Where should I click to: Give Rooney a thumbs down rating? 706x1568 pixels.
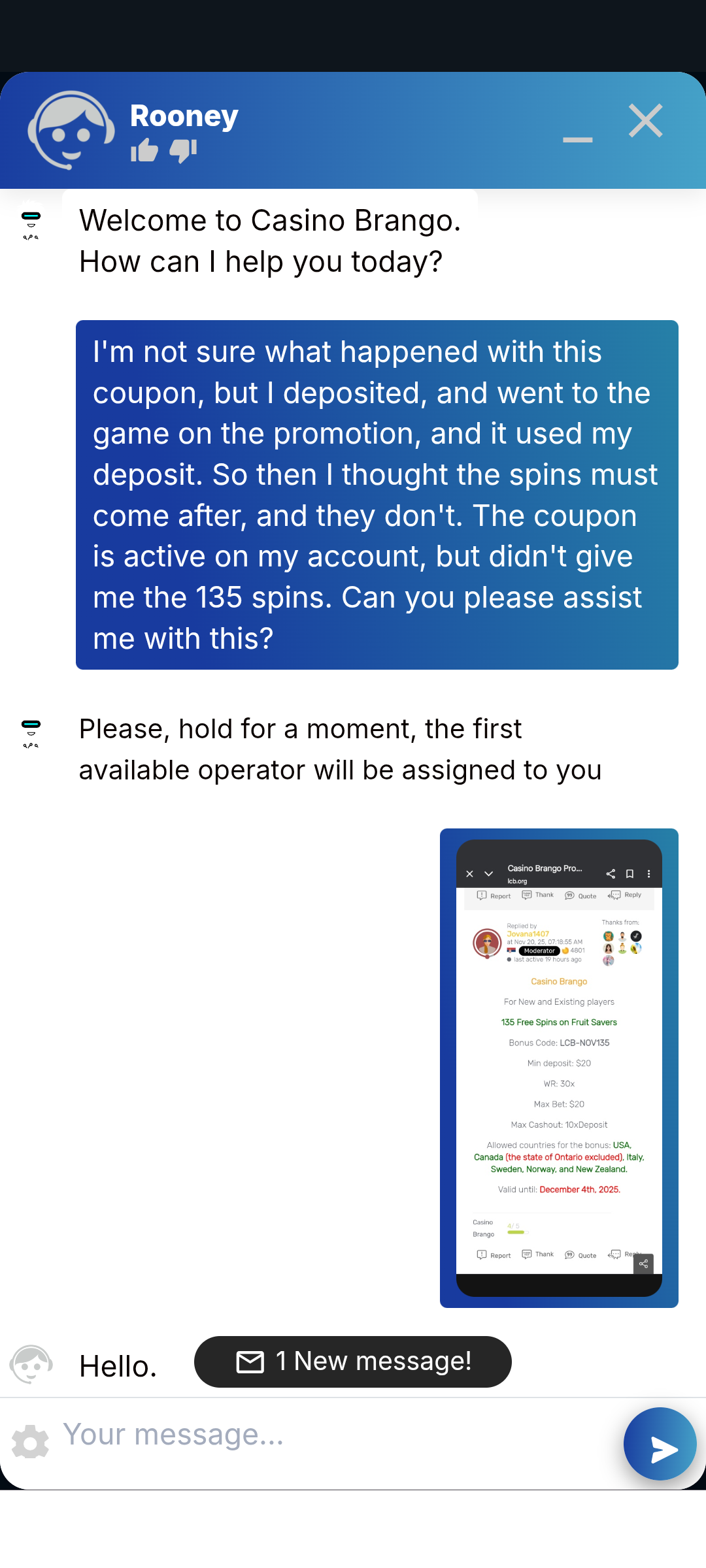[184, 151]
